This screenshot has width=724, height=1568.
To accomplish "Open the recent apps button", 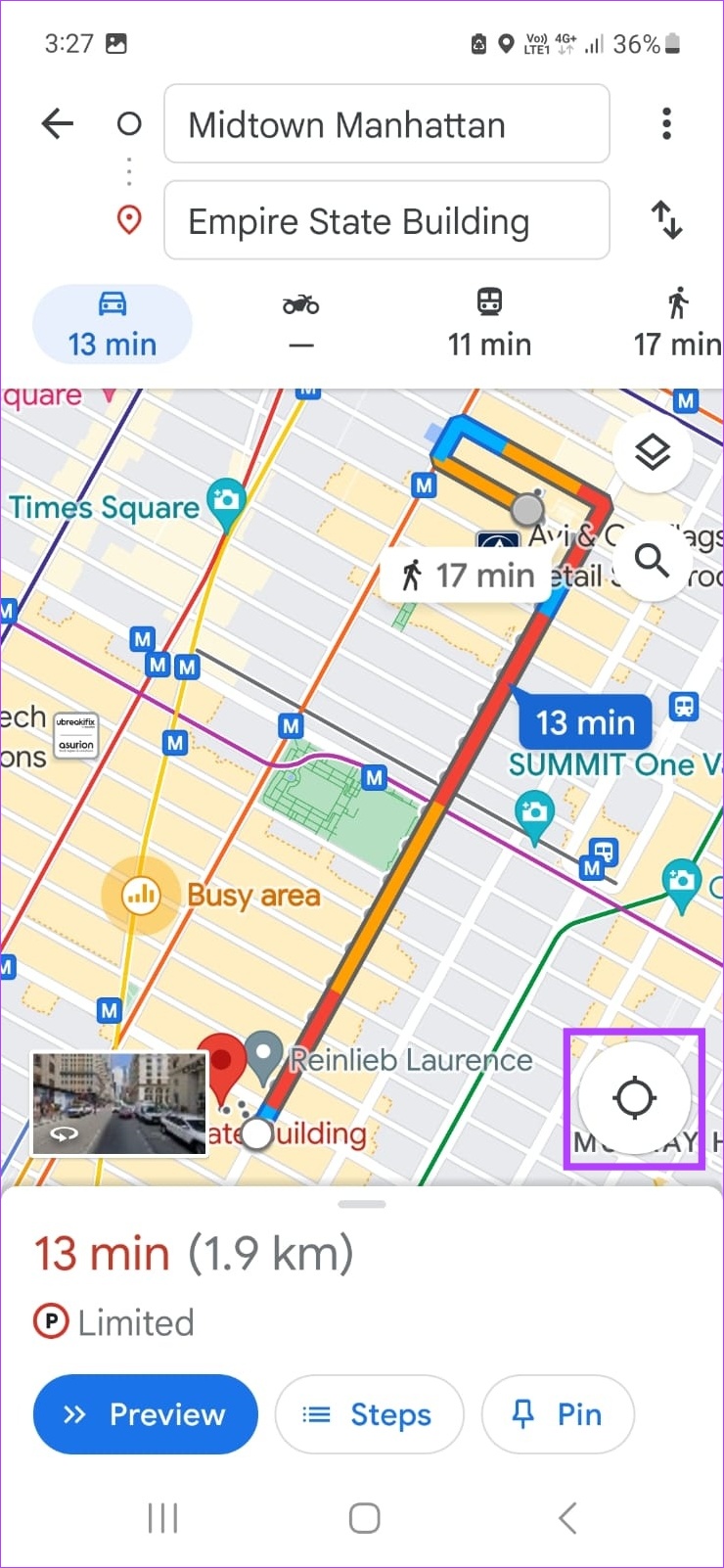I will point(162,1518).
